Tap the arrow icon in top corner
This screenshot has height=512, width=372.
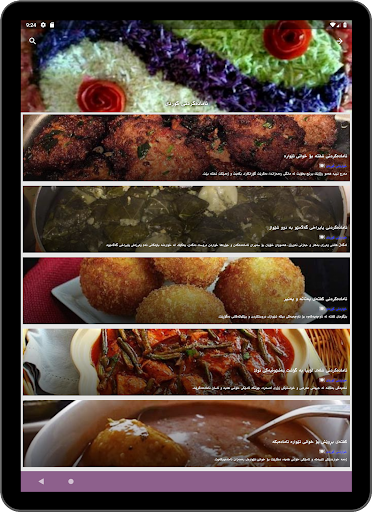[340, 41]
